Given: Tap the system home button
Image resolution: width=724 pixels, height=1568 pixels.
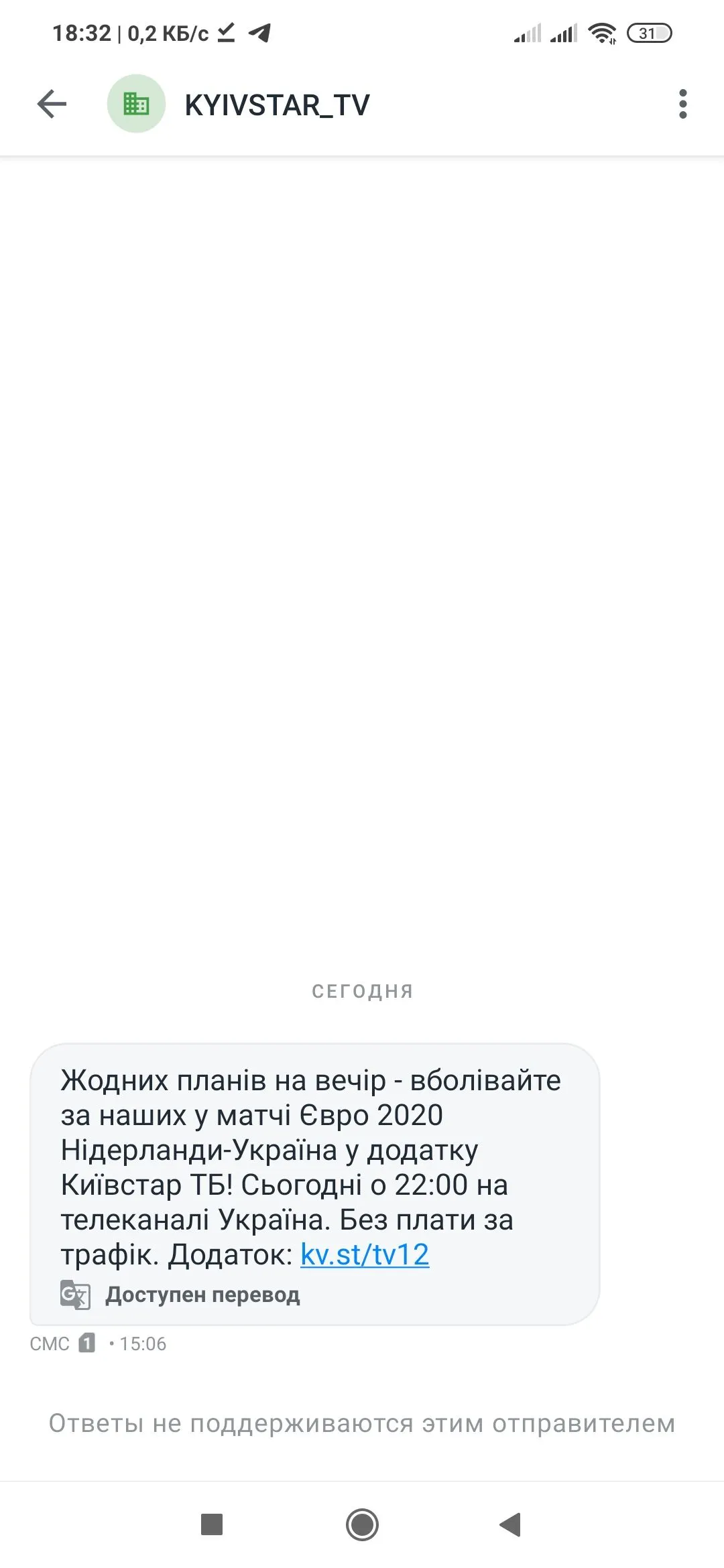Looking at the screenshot, I should point(362,1524).
